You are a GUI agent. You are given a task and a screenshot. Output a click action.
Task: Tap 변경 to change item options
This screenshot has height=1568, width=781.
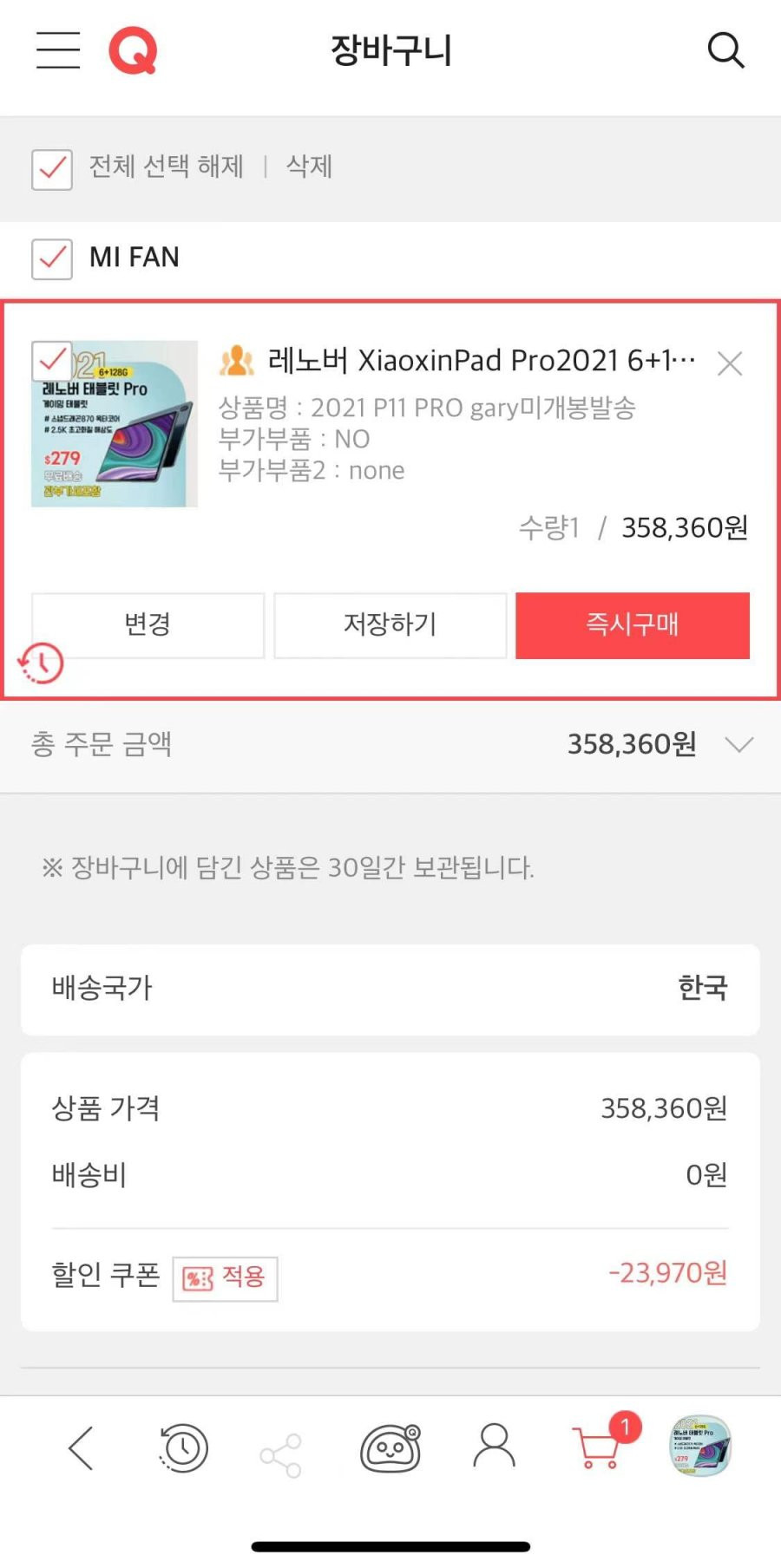pyautogui.click(x=148, y=625)
